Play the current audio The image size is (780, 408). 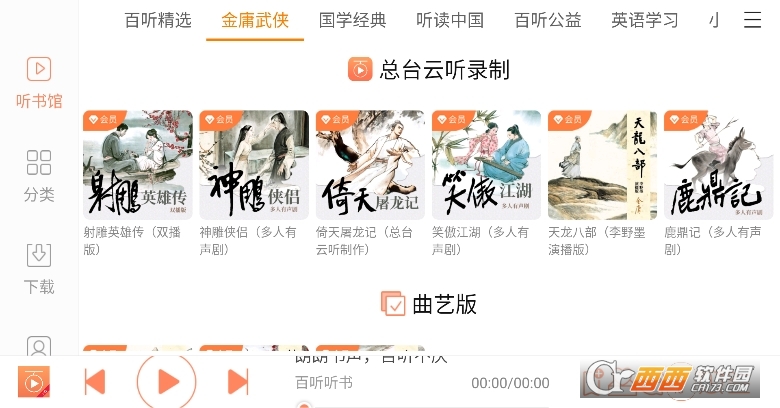(167, 381)
